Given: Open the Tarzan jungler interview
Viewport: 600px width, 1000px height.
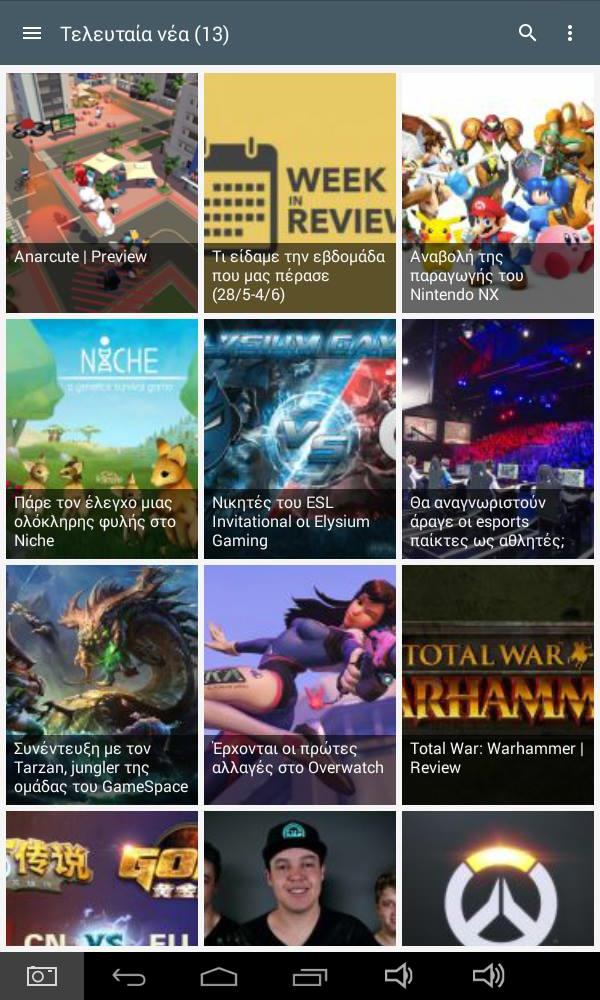Looking at the screenshot, I should click(102, 684).
